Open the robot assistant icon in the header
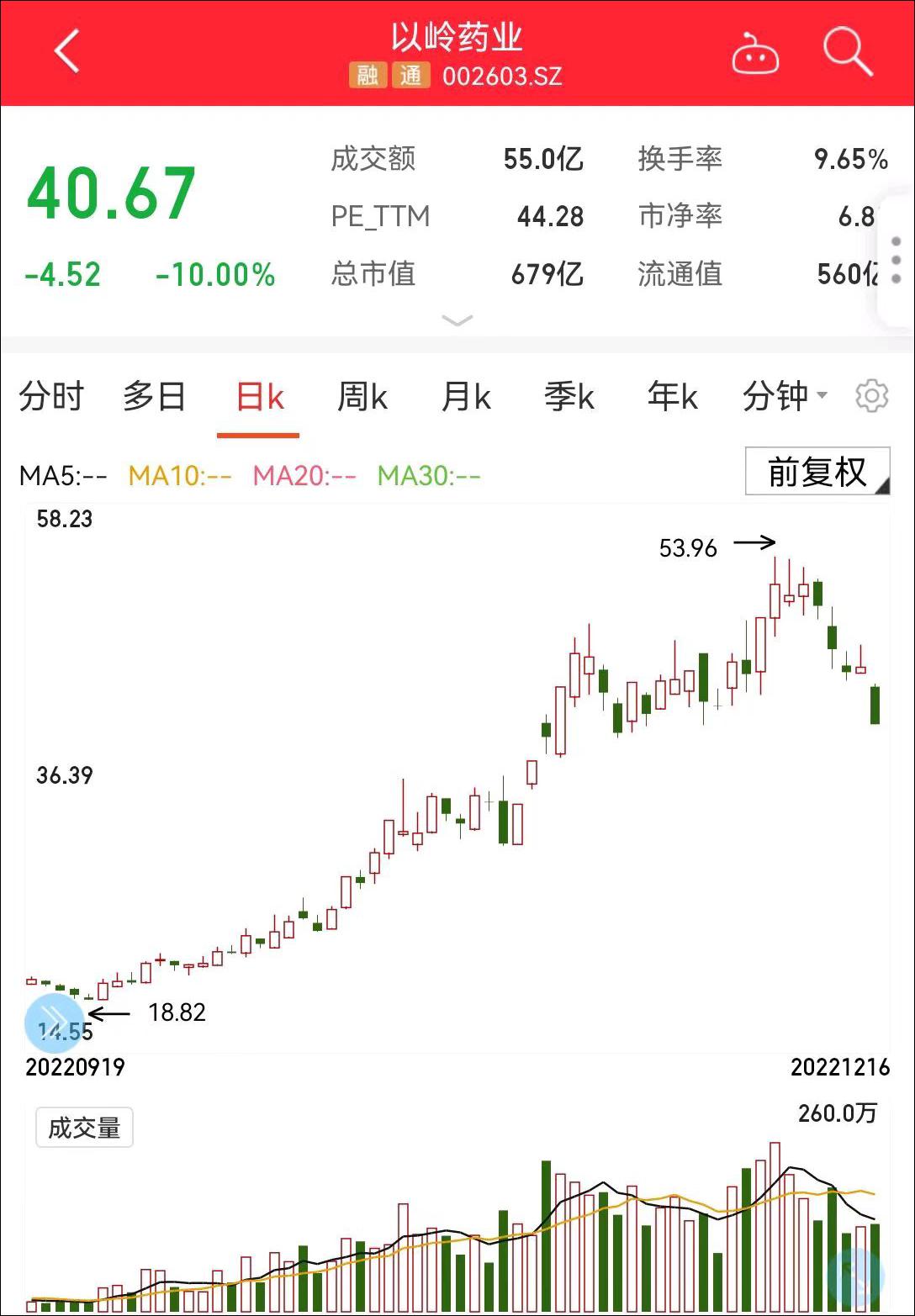 coord(754,55)
